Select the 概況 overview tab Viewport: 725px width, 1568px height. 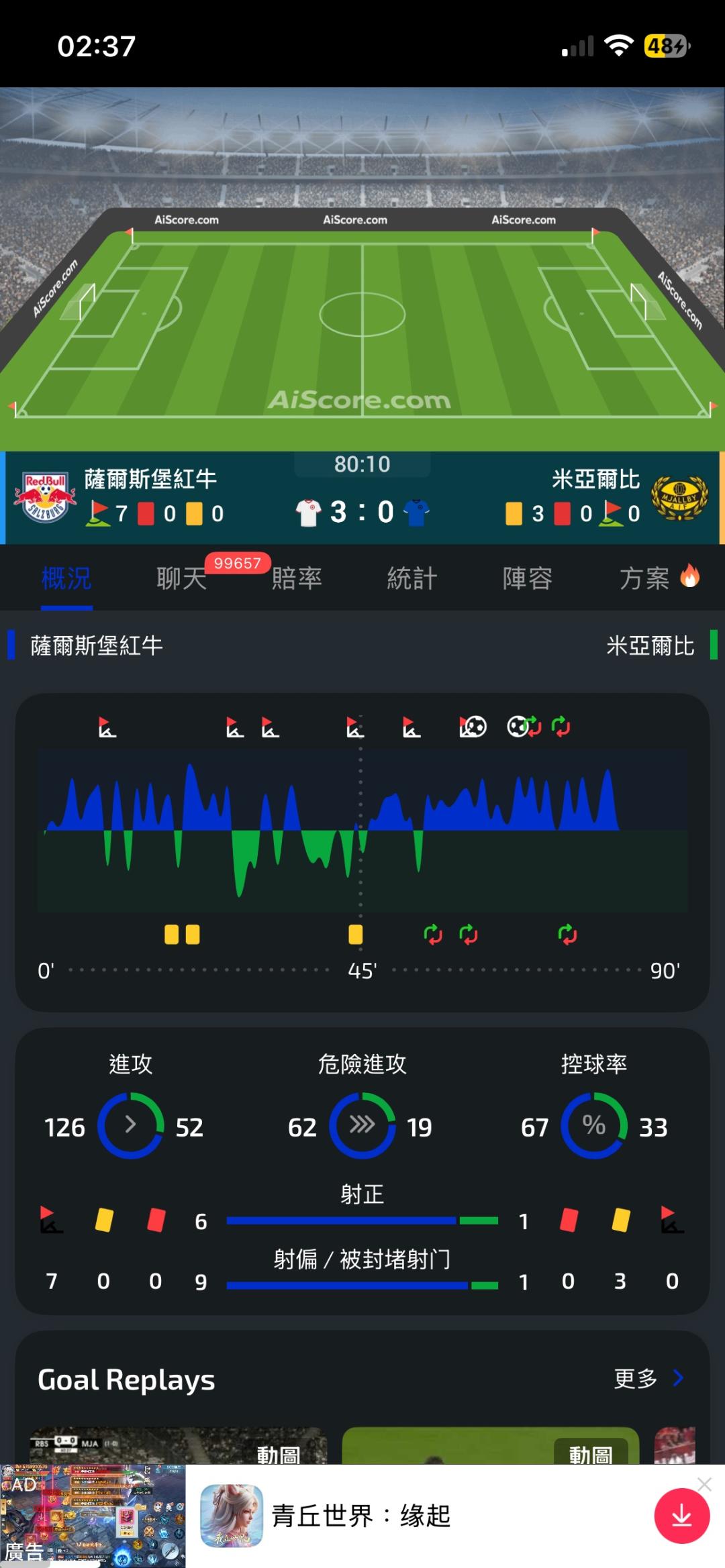[x=66, y=578]
